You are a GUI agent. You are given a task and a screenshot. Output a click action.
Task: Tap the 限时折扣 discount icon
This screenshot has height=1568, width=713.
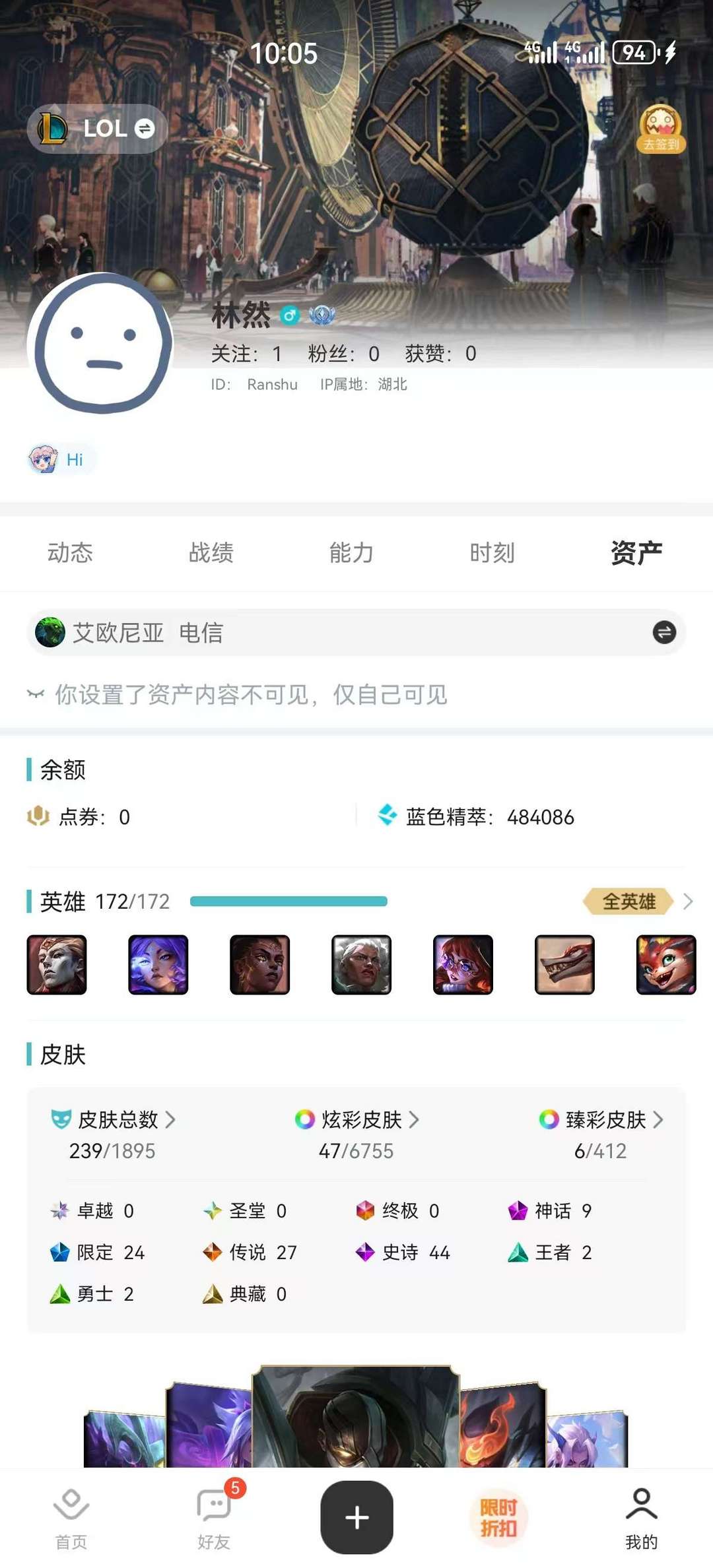click(498, 1517)
